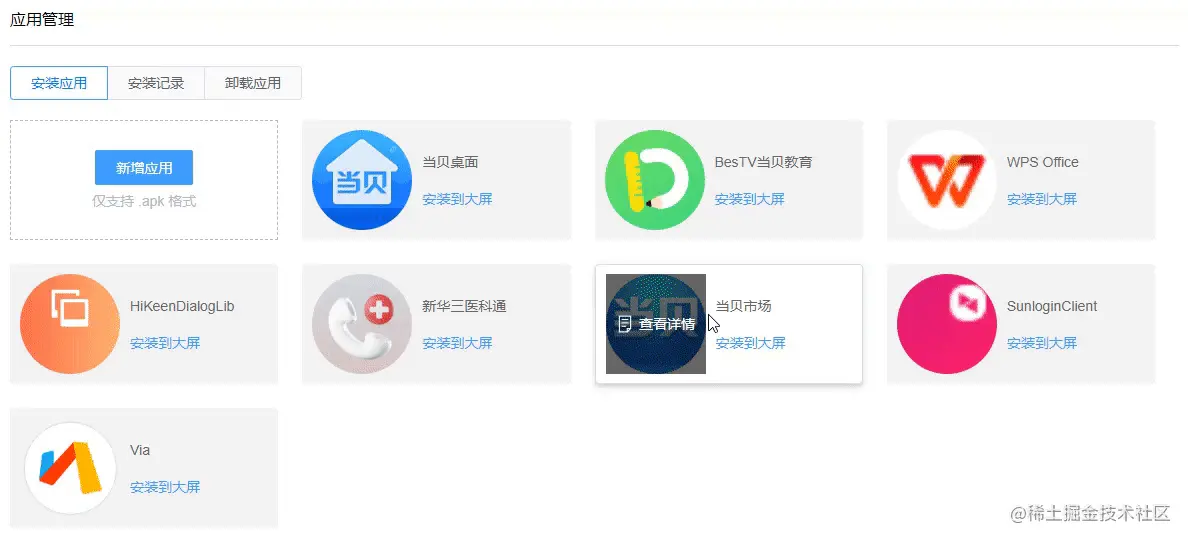Install SunloginClient to the big screen

coord(1041,343)
